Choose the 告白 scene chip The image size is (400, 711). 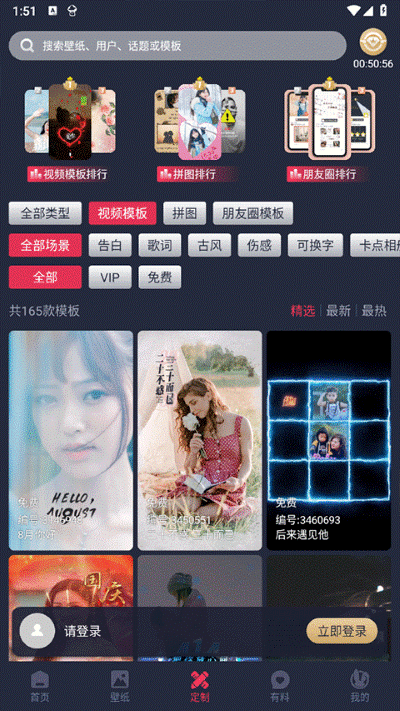110,245
